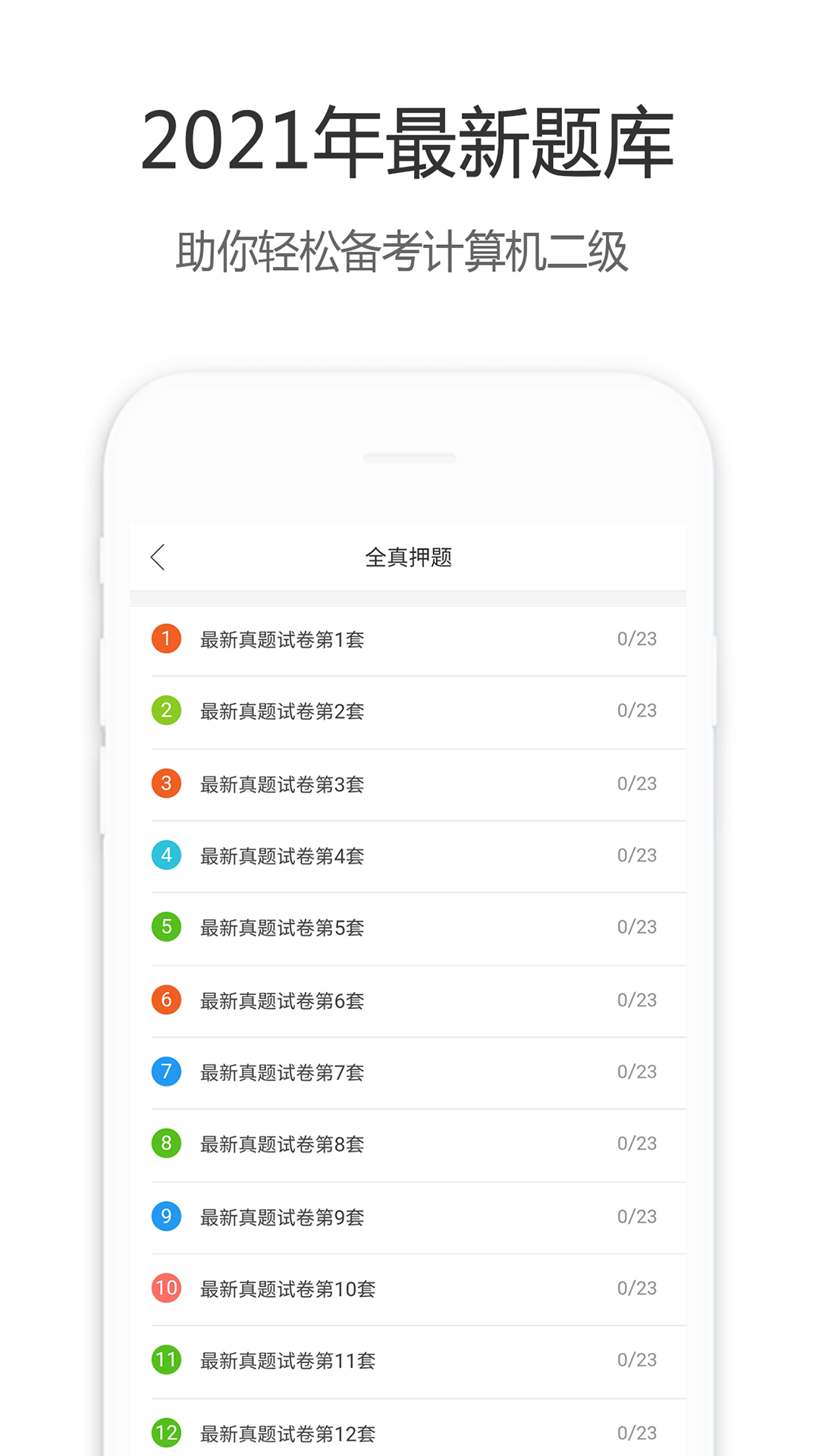This screenshot has width=819, height=1456.
Task: Open 最新真题试卷第1套
Action: (x=281, y=639)
